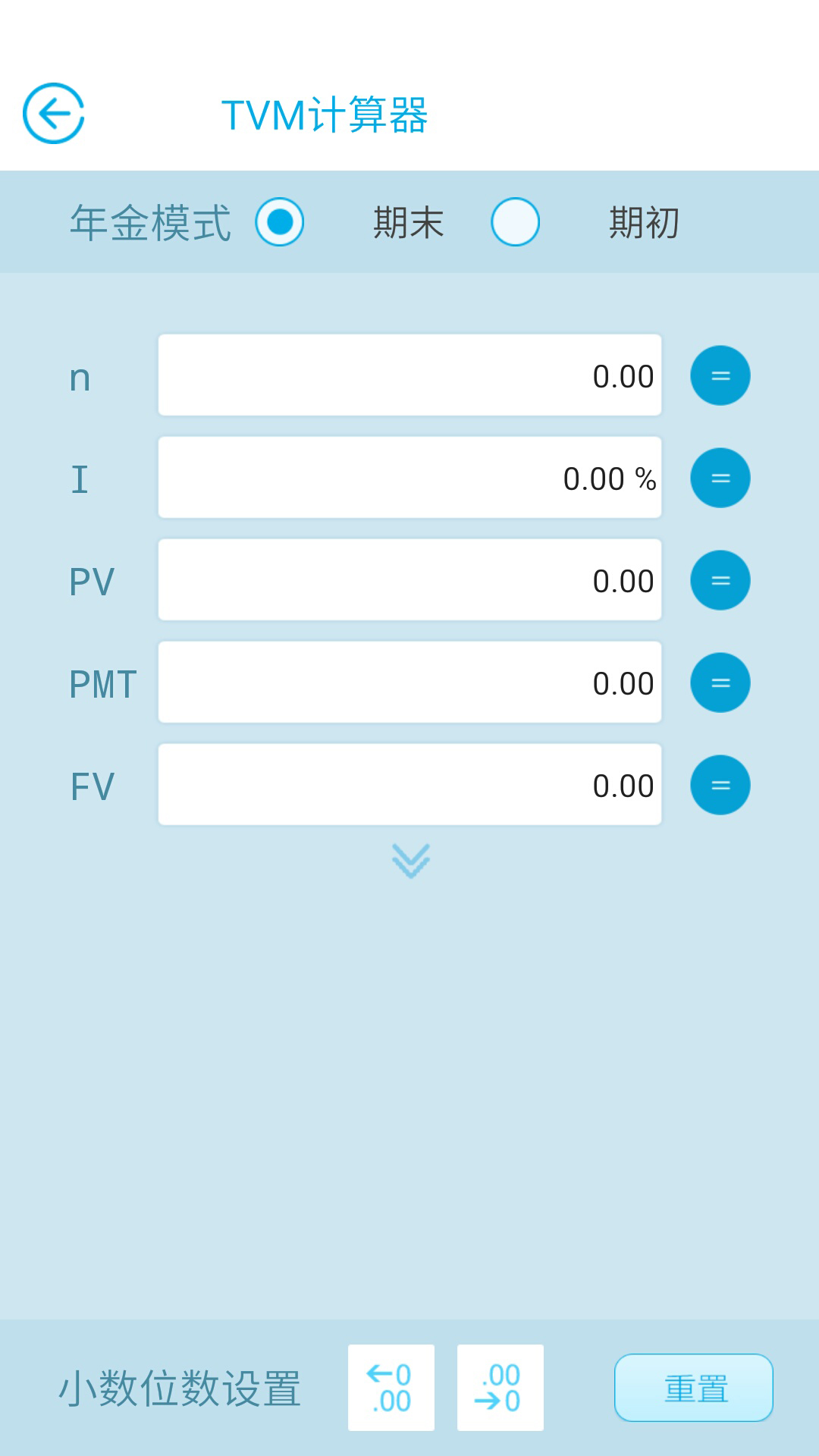Decrease decimal places button
The image size is (819, 1456).
coord(500,1388)
